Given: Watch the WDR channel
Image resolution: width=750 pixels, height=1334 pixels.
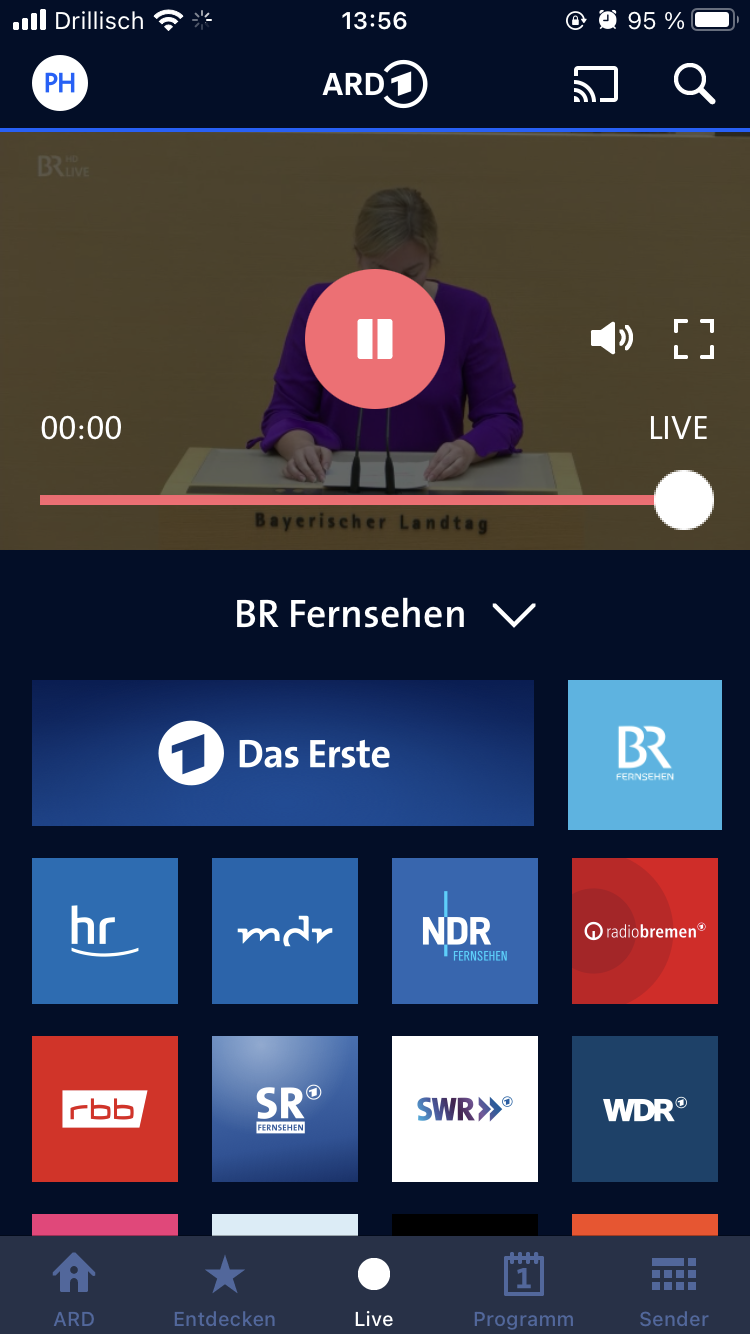Looking at the screenshot, I should (645, 1109).
